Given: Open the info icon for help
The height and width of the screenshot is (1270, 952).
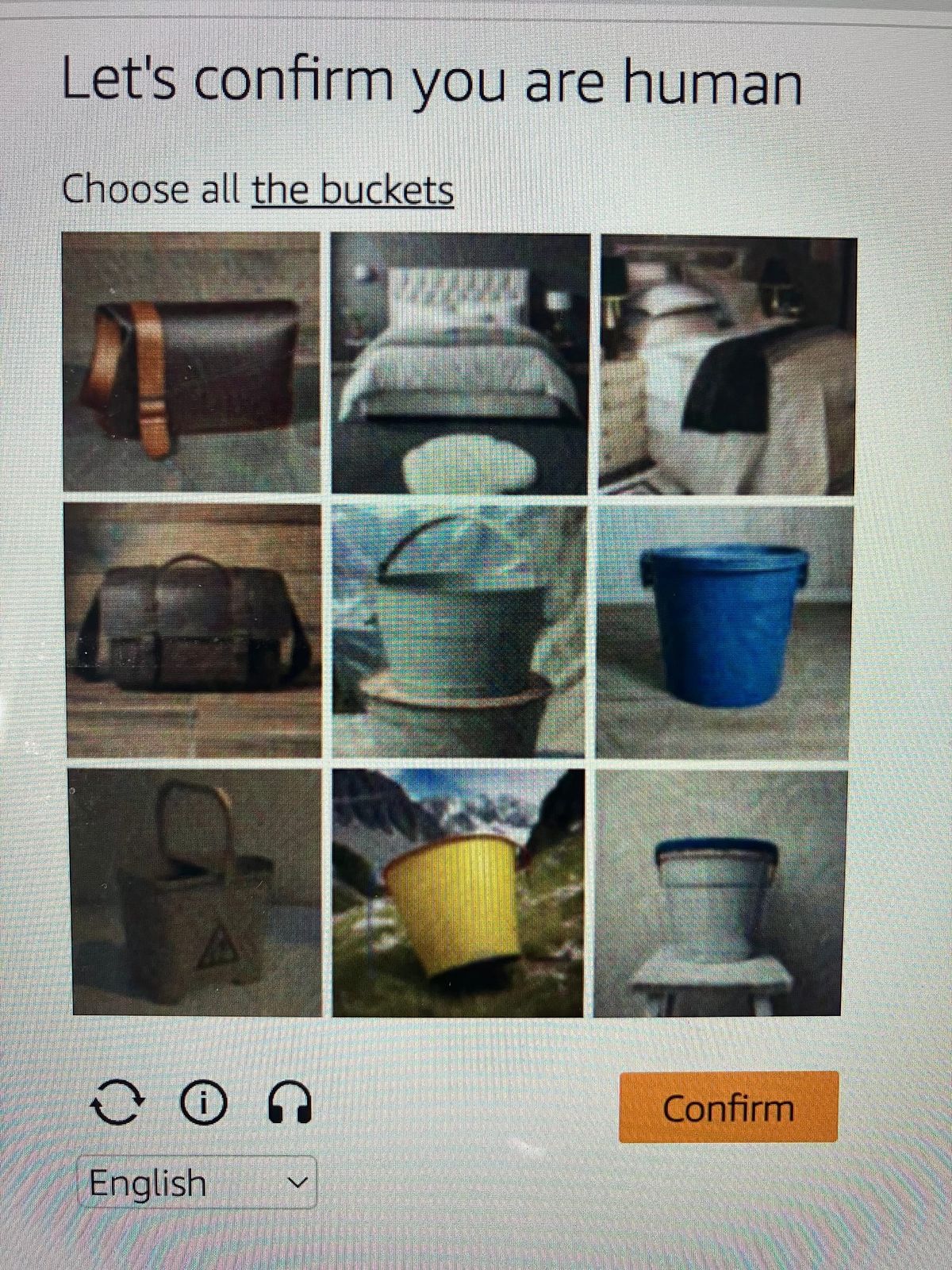Looking at the screenshot, I should (x=204, y=1104).
